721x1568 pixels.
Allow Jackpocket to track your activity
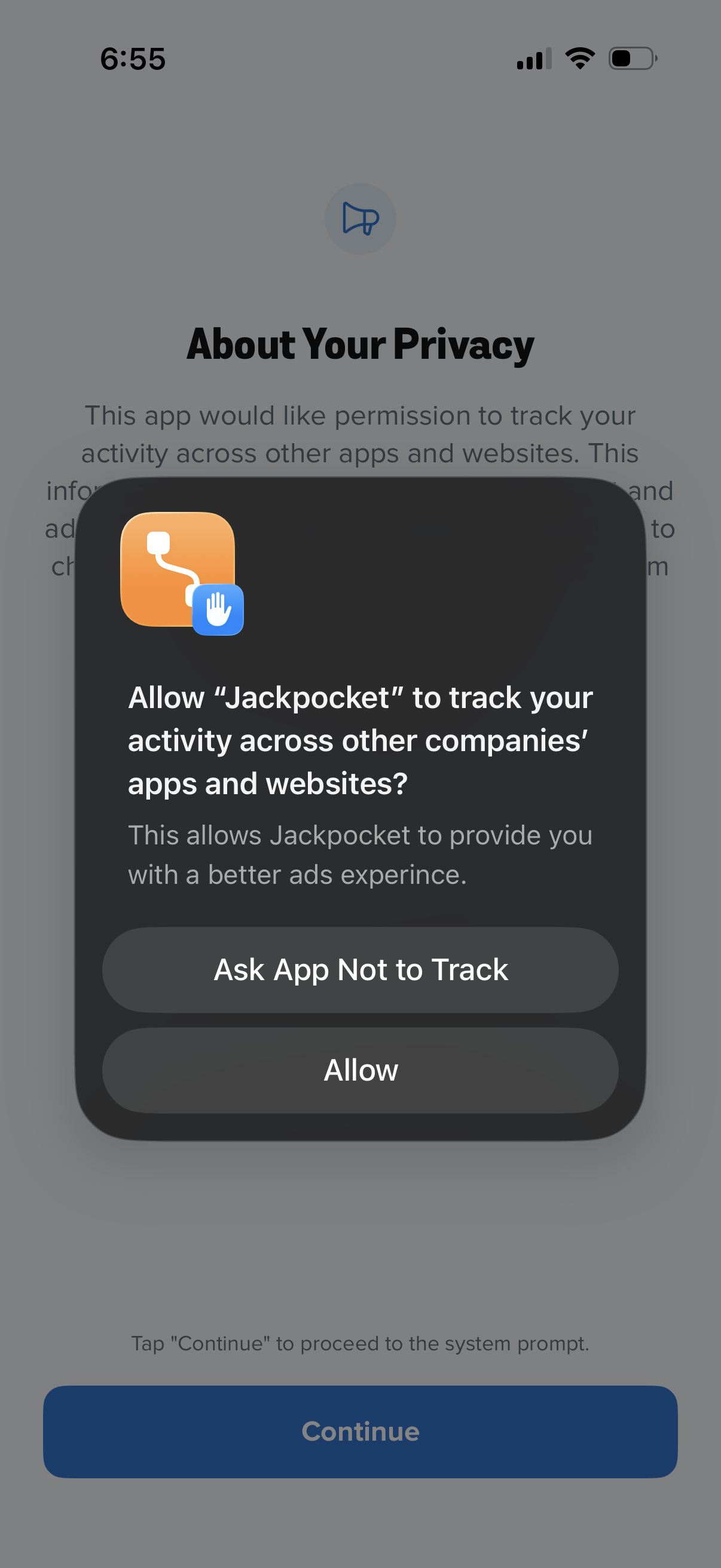(x=360, y=1070)
